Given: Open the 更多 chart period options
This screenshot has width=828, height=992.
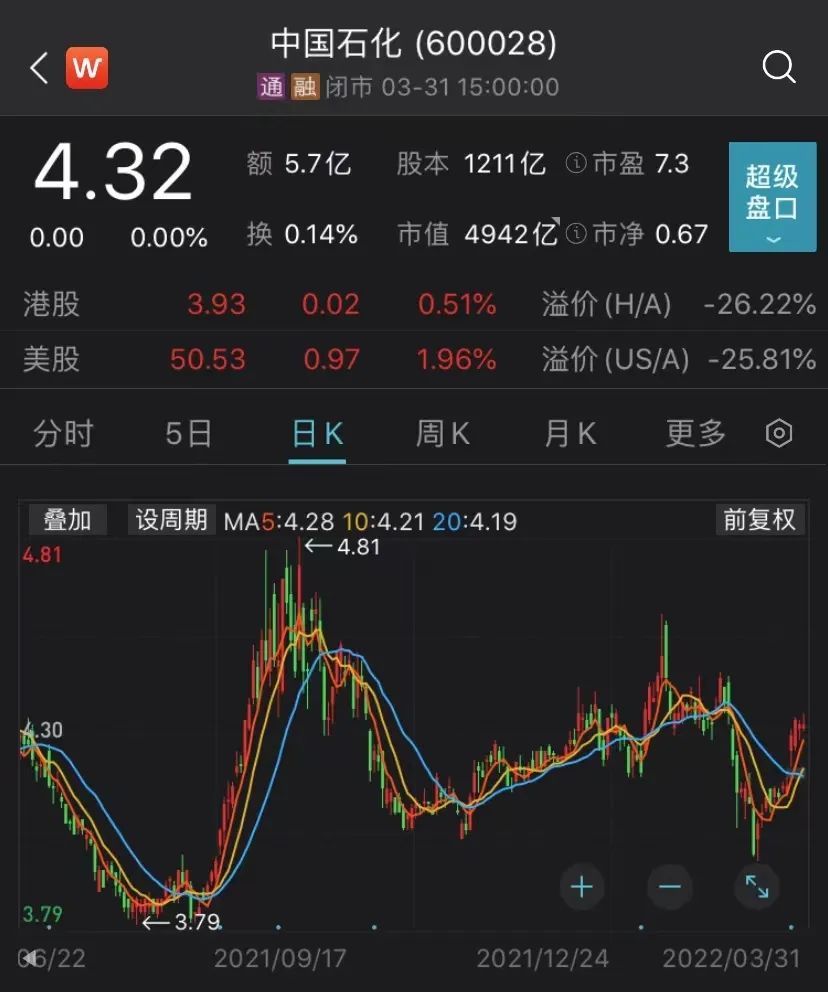Looking at the screenshot, I should (x=696, y=434).
